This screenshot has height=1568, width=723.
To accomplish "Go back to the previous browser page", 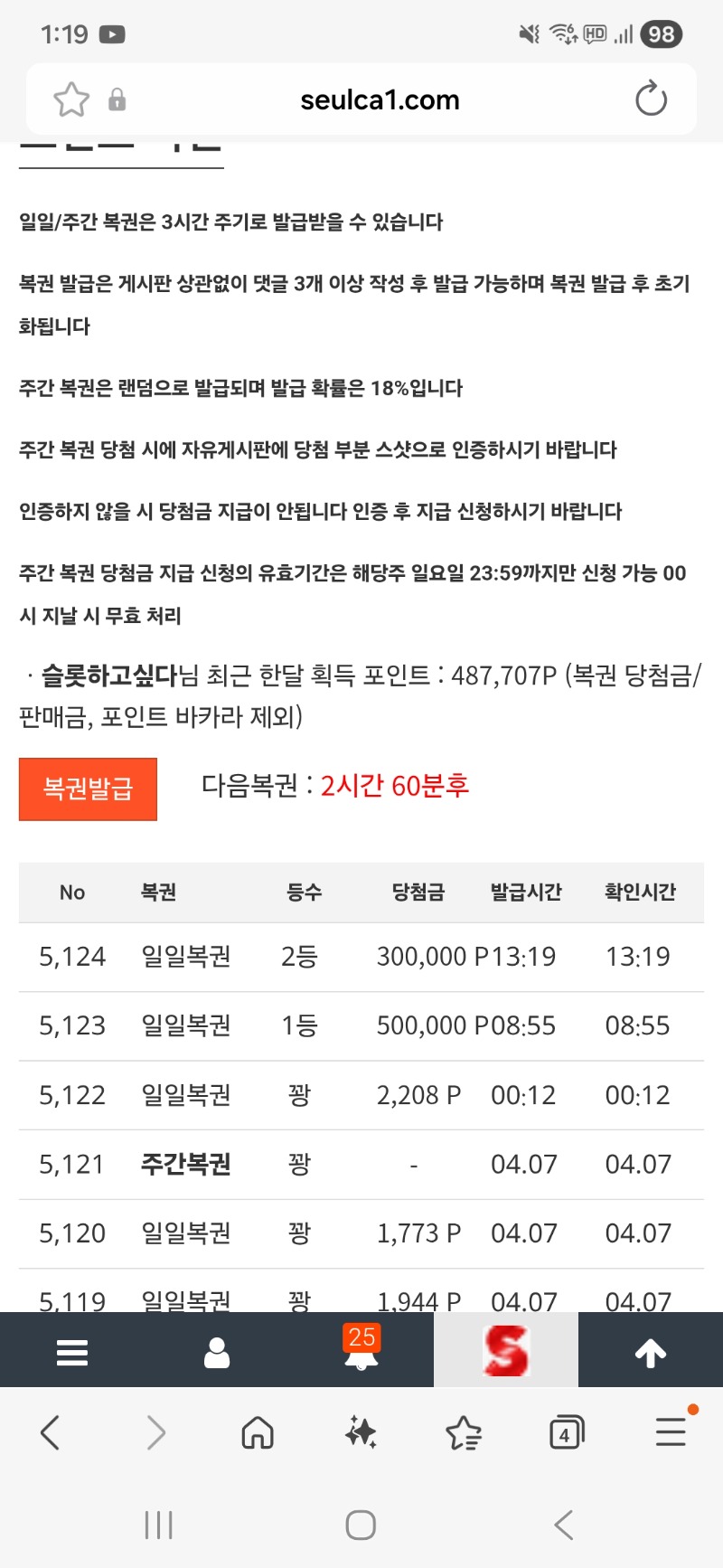I will [51, 1432].
